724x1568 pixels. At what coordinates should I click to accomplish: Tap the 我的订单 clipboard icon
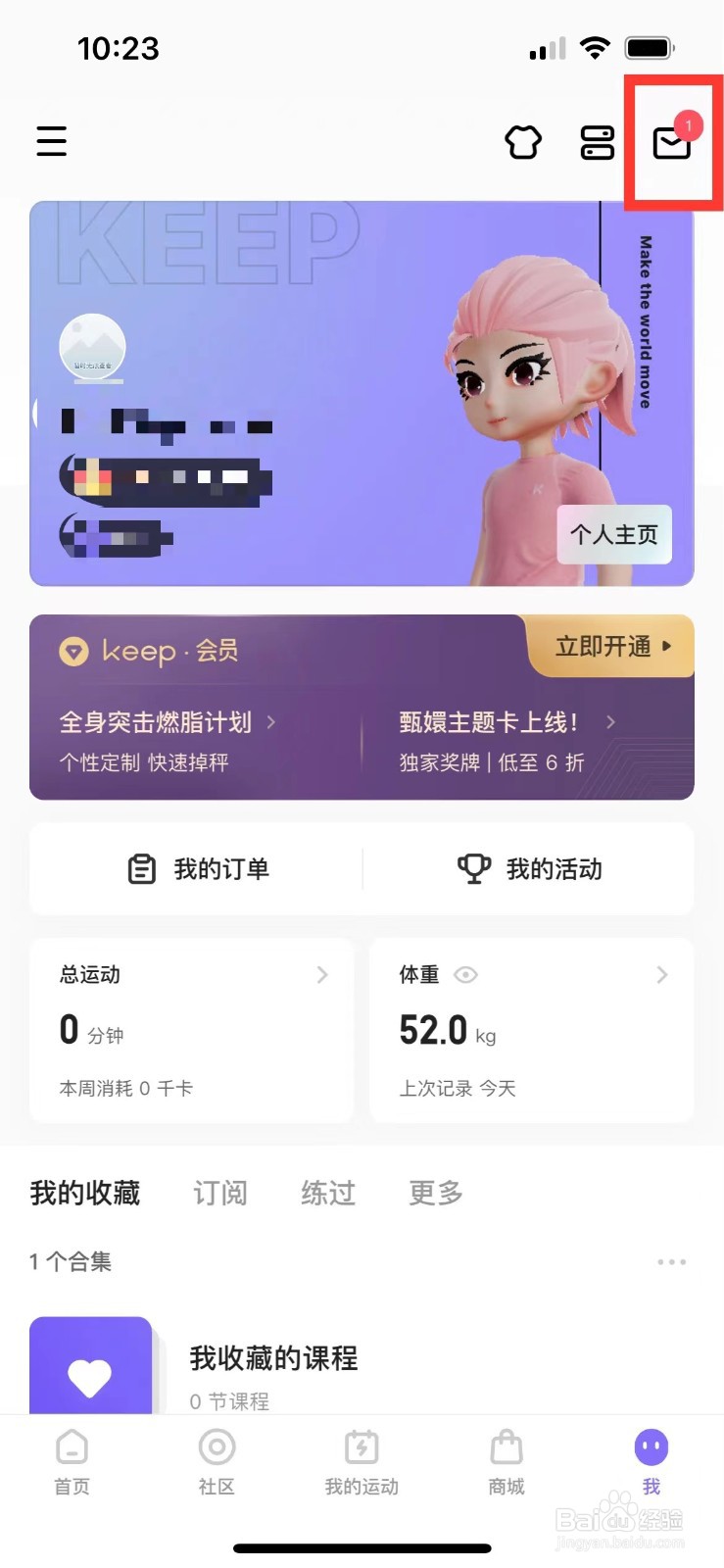coord(141,868)
